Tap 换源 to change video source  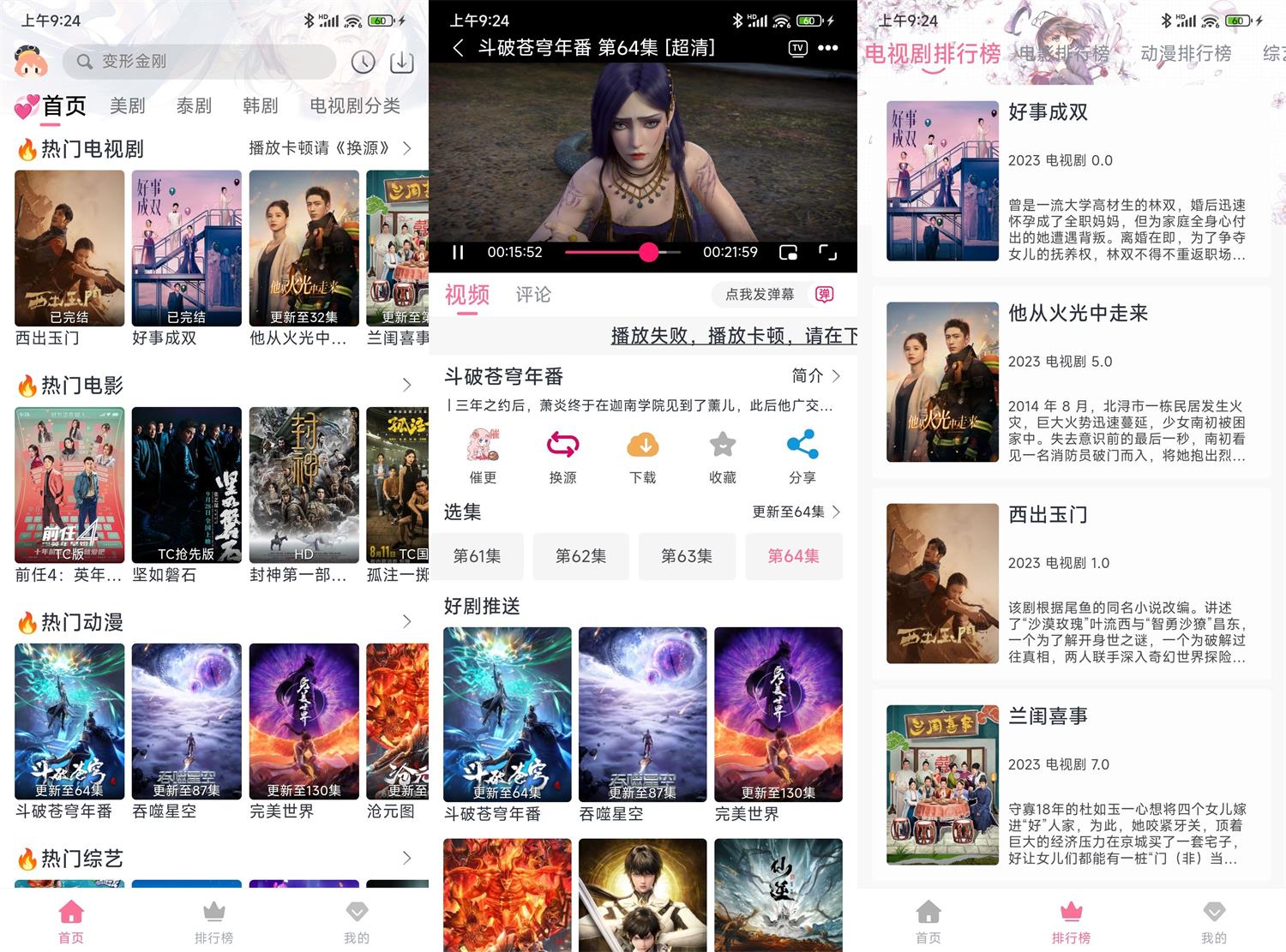562,458
